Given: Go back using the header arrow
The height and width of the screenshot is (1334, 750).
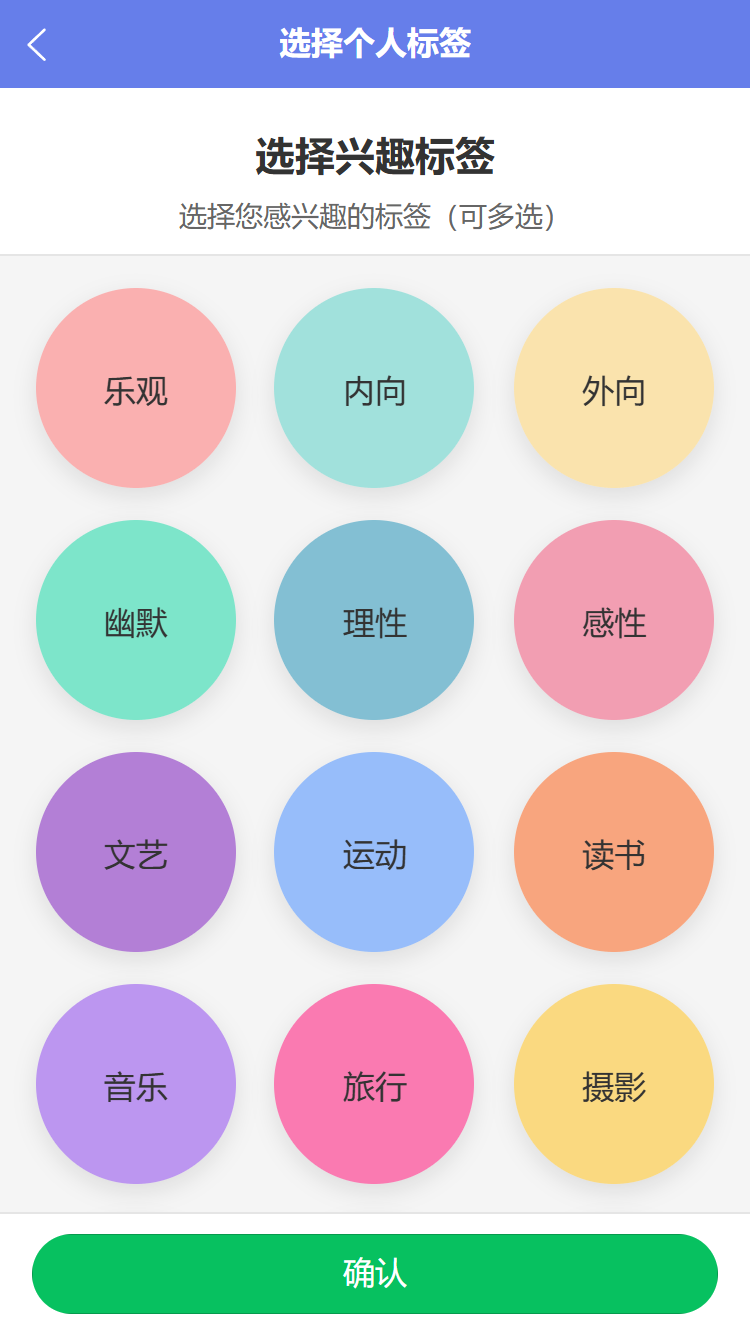Looking at the screenshot, I should tap(37, 44).
